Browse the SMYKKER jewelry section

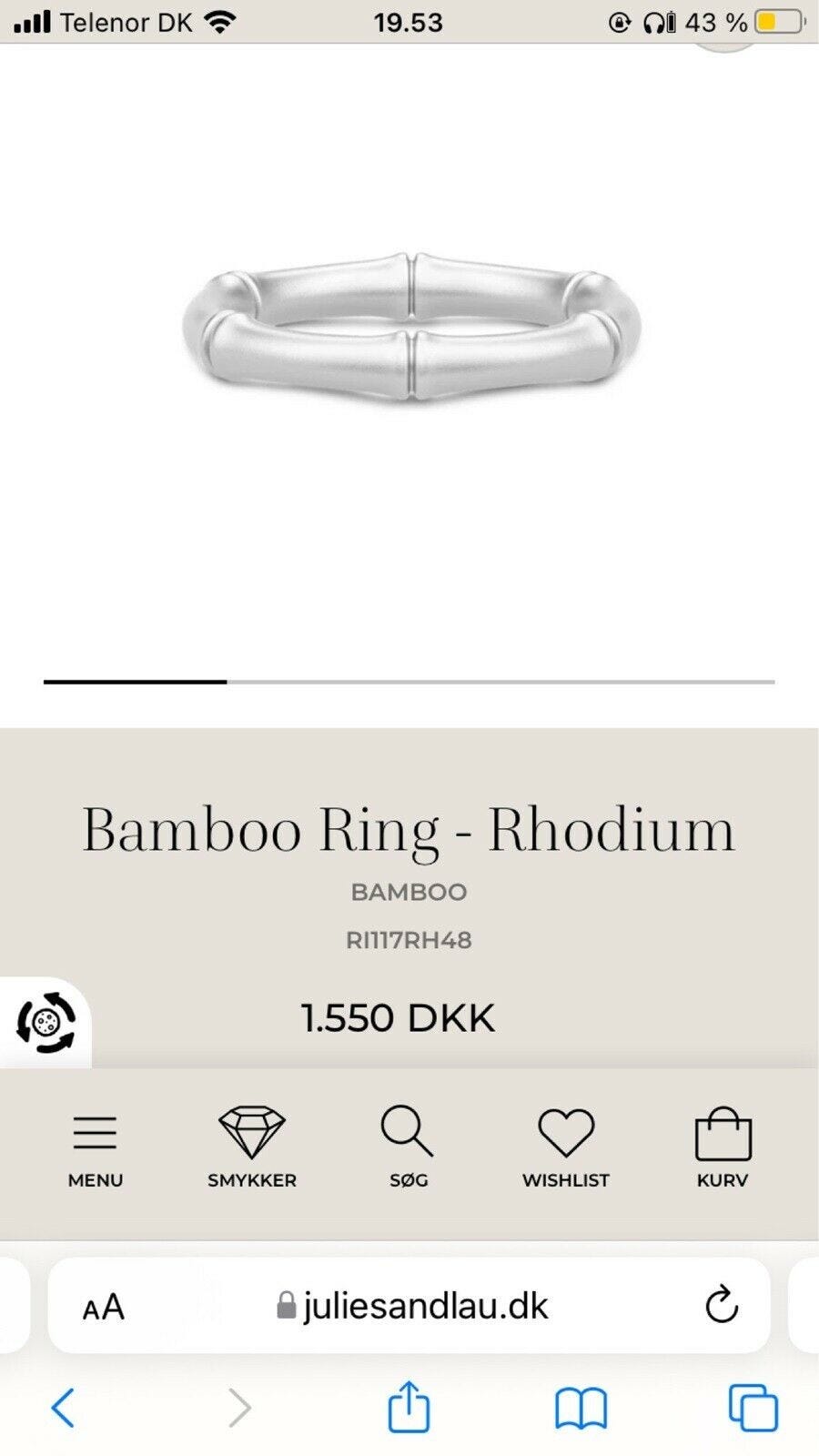click(x=252, y=1148)
